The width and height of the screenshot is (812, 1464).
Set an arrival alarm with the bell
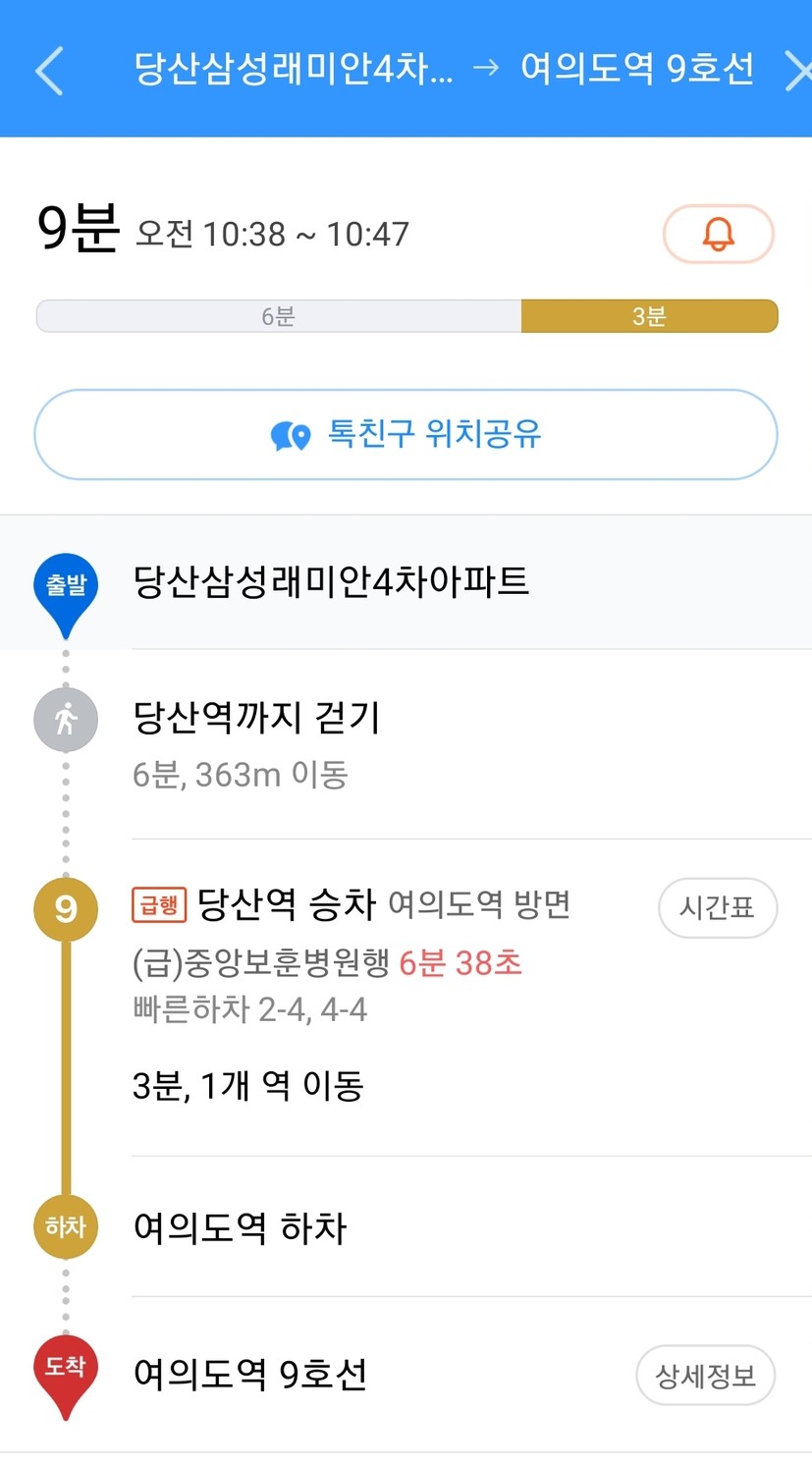point(718,234)
